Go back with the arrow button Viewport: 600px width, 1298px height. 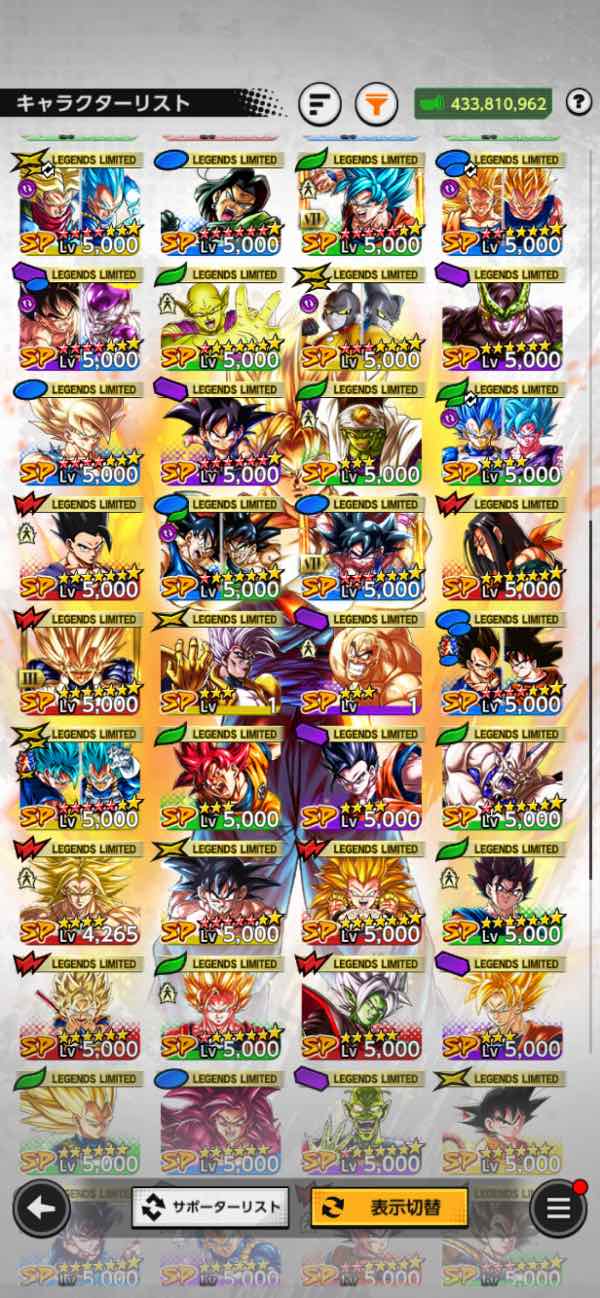point(41,1207)
